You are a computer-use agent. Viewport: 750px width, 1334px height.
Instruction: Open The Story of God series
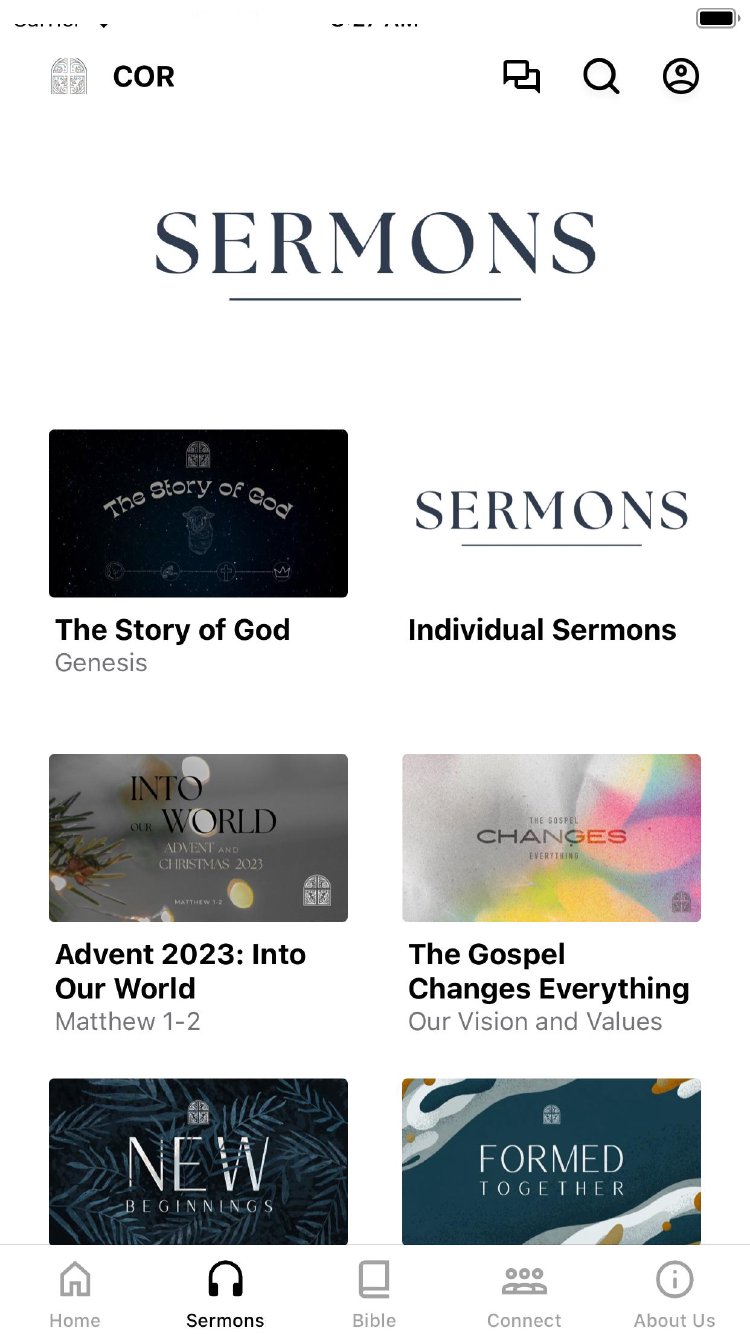point(198,514)
